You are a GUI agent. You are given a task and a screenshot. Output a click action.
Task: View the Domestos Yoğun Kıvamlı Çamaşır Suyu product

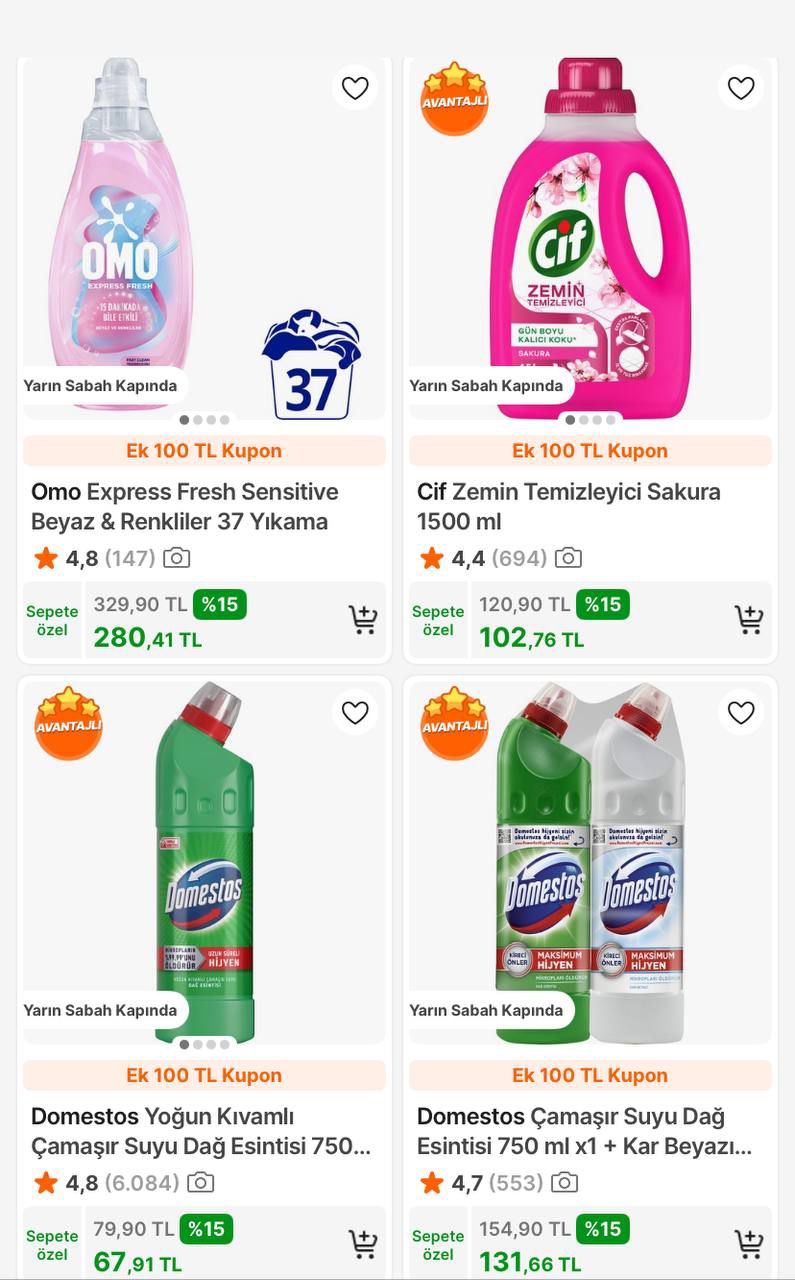pos(200,1131)
